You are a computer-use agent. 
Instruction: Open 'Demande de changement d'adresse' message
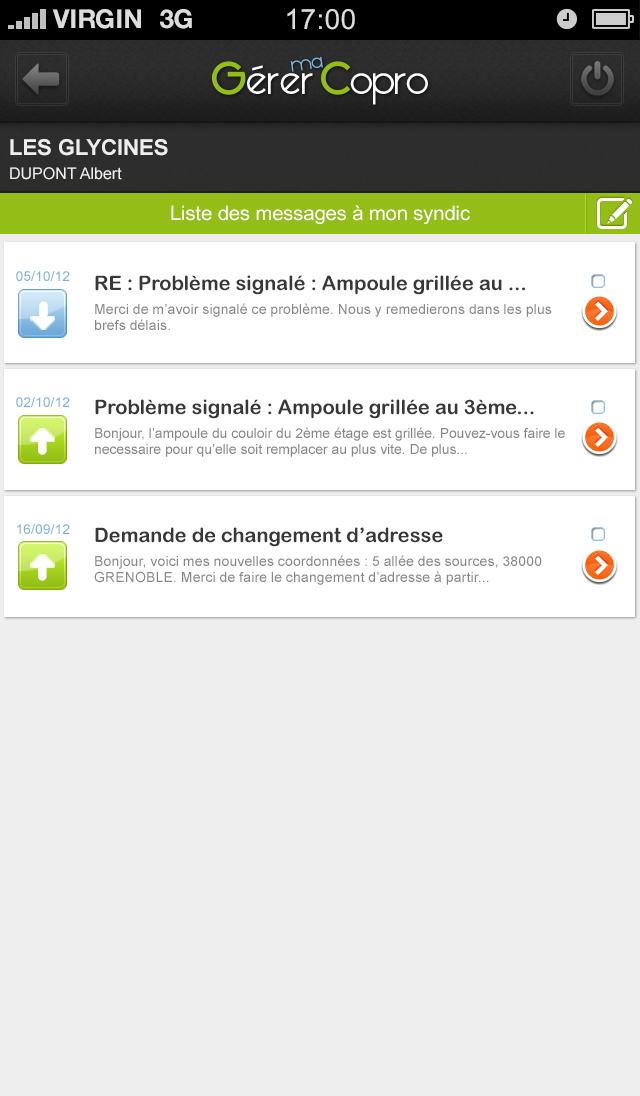[268, 536]
